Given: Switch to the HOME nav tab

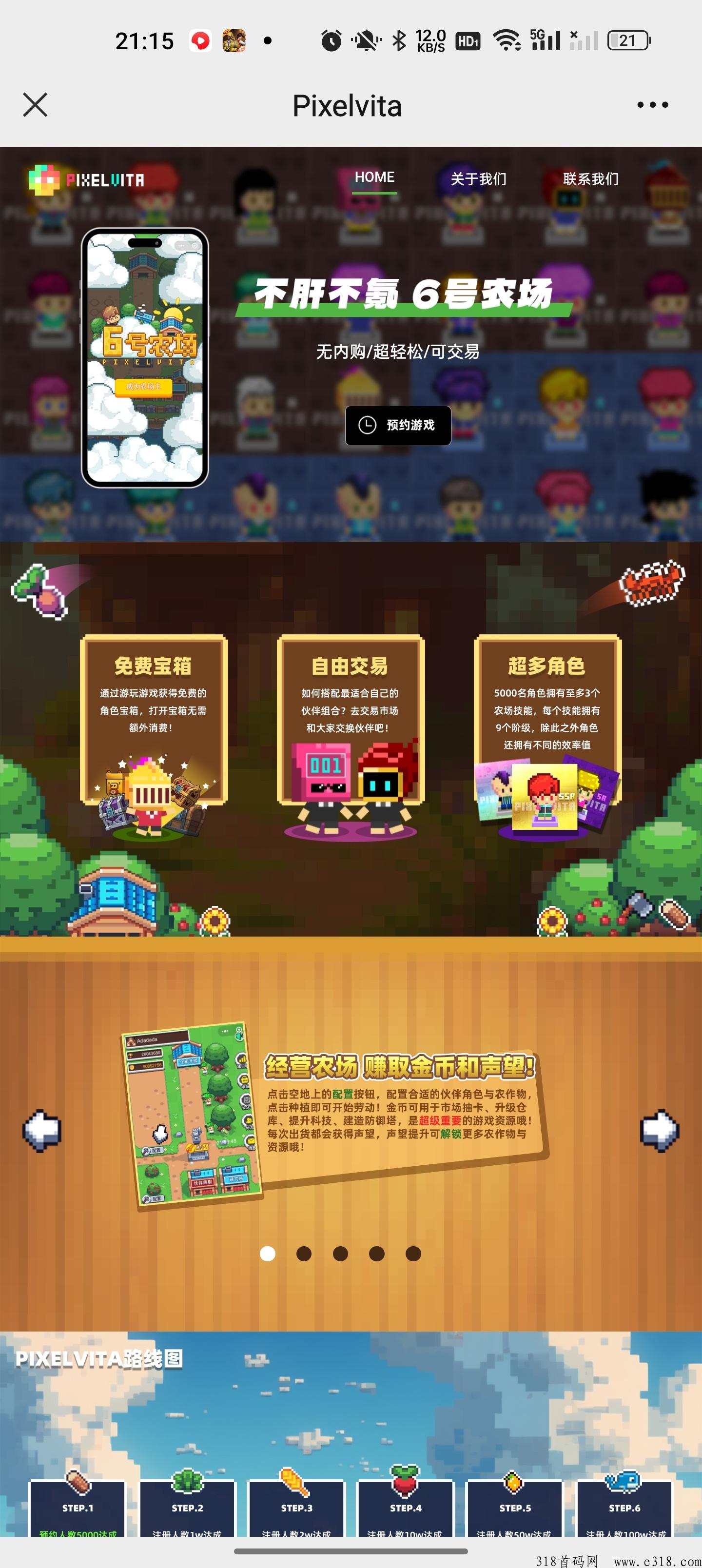Looking at the screenshot, I should click(x=374, y=178).
